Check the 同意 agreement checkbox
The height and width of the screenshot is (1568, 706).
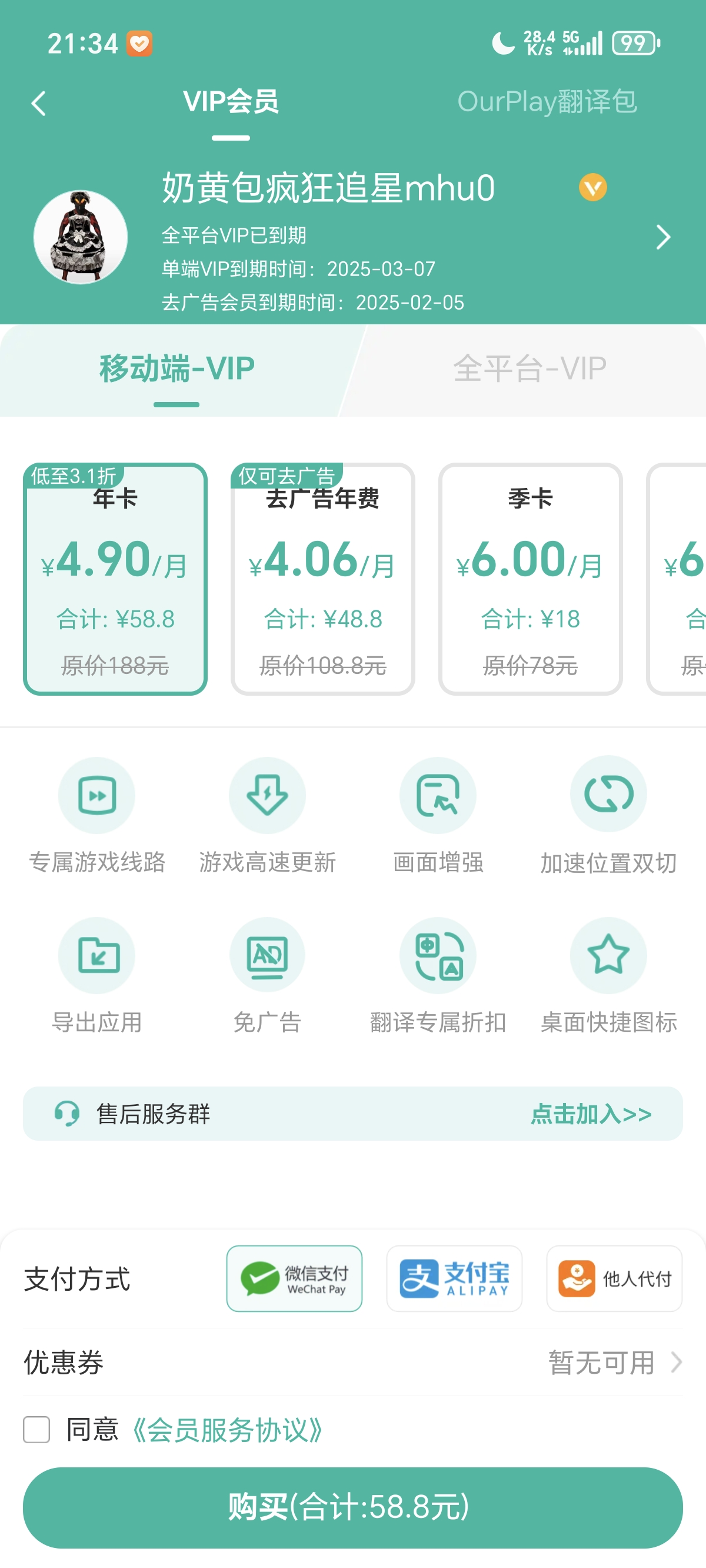(x=36, y=1429)
